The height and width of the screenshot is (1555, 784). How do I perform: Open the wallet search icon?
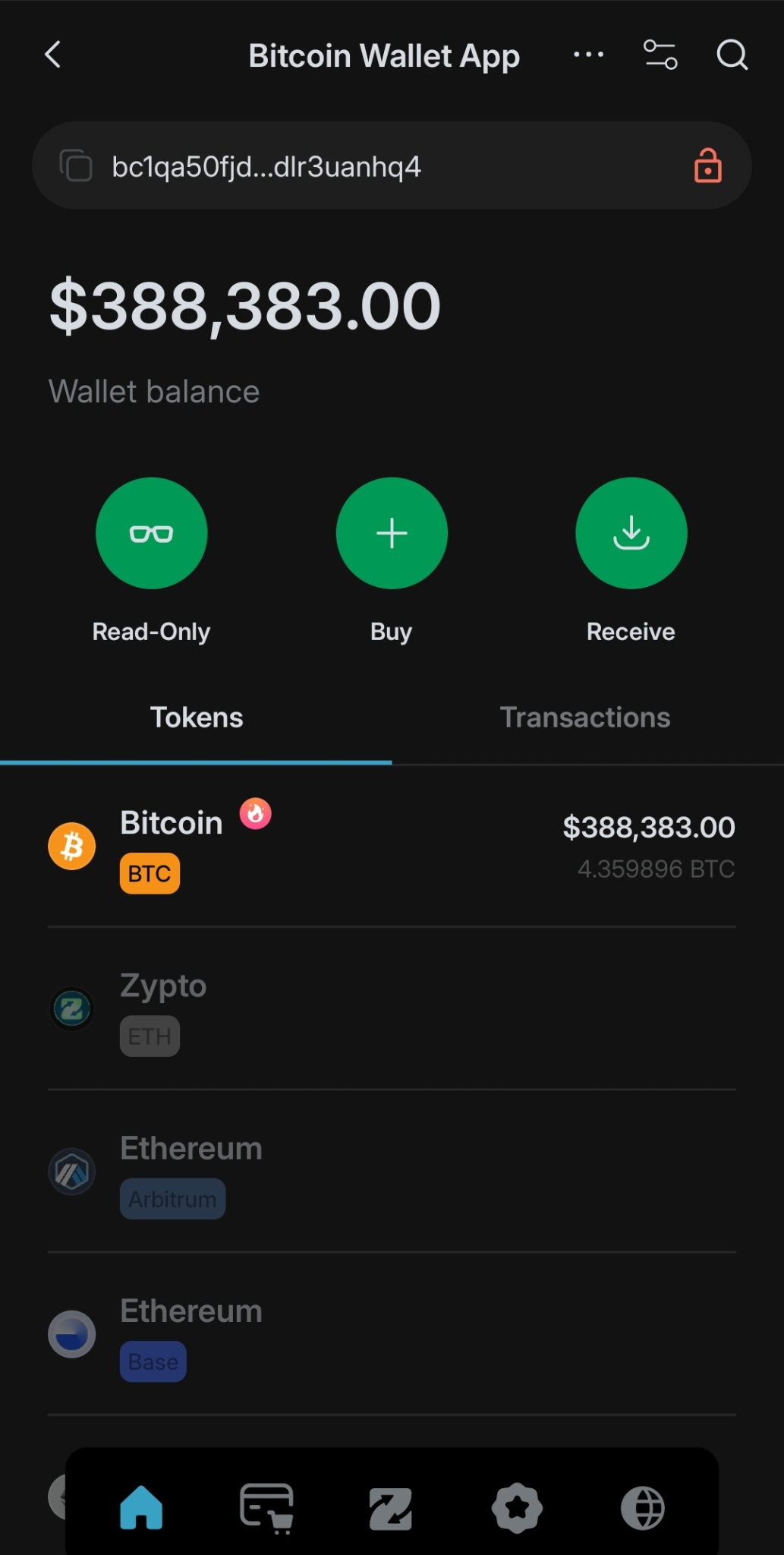(x=731, y=54)
